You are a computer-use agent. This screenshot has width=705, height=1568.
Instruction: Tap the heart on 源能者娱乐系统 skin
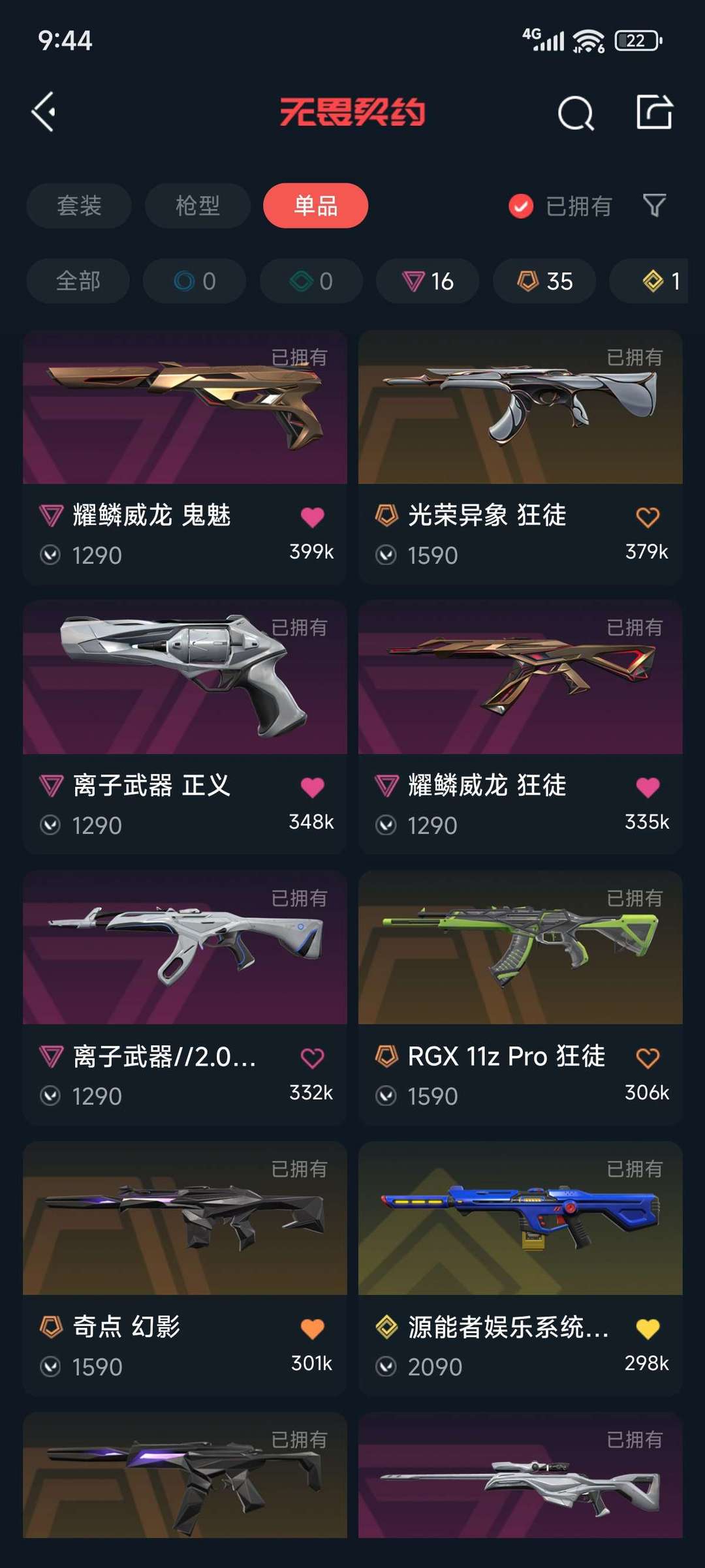(648, 1329)
